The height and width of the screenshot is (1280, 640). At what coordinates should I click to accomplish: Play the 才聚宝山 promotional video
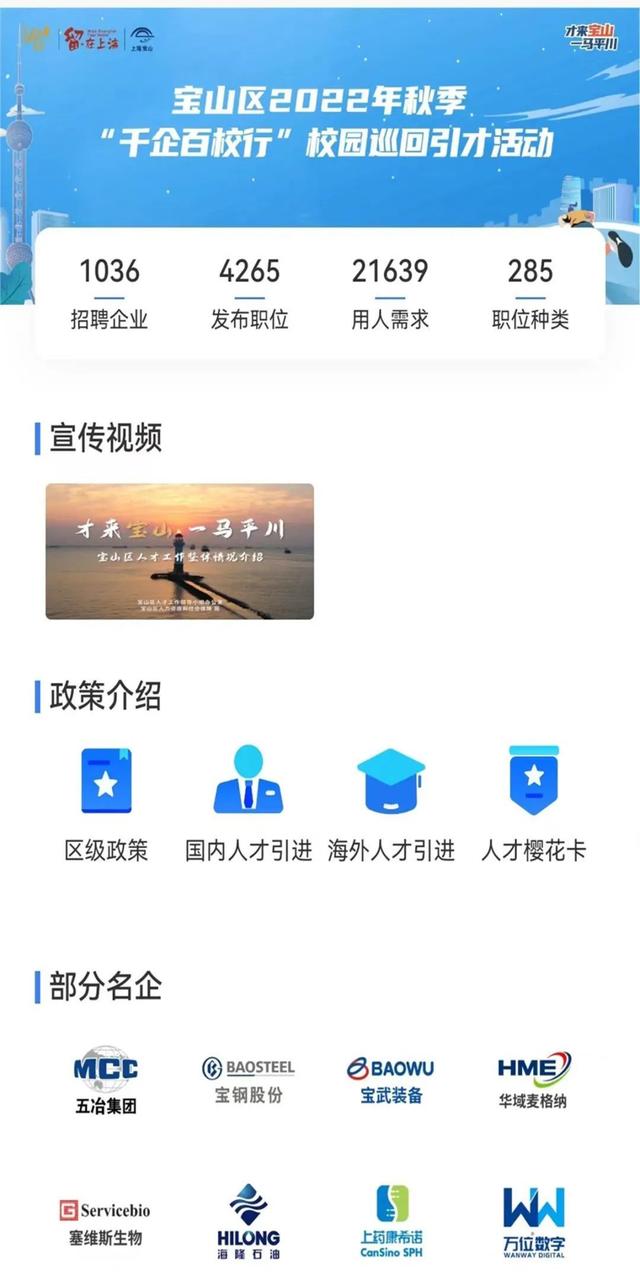click(180, 551)
